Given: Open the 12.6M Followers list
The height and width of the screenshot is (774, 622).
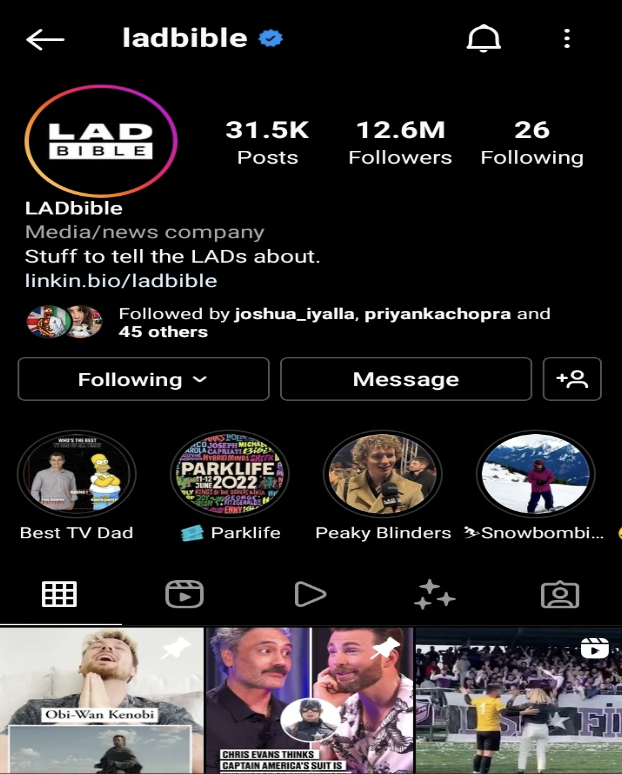Looking at the screenshot, I should pyautogui.click(x=400, y=142).
